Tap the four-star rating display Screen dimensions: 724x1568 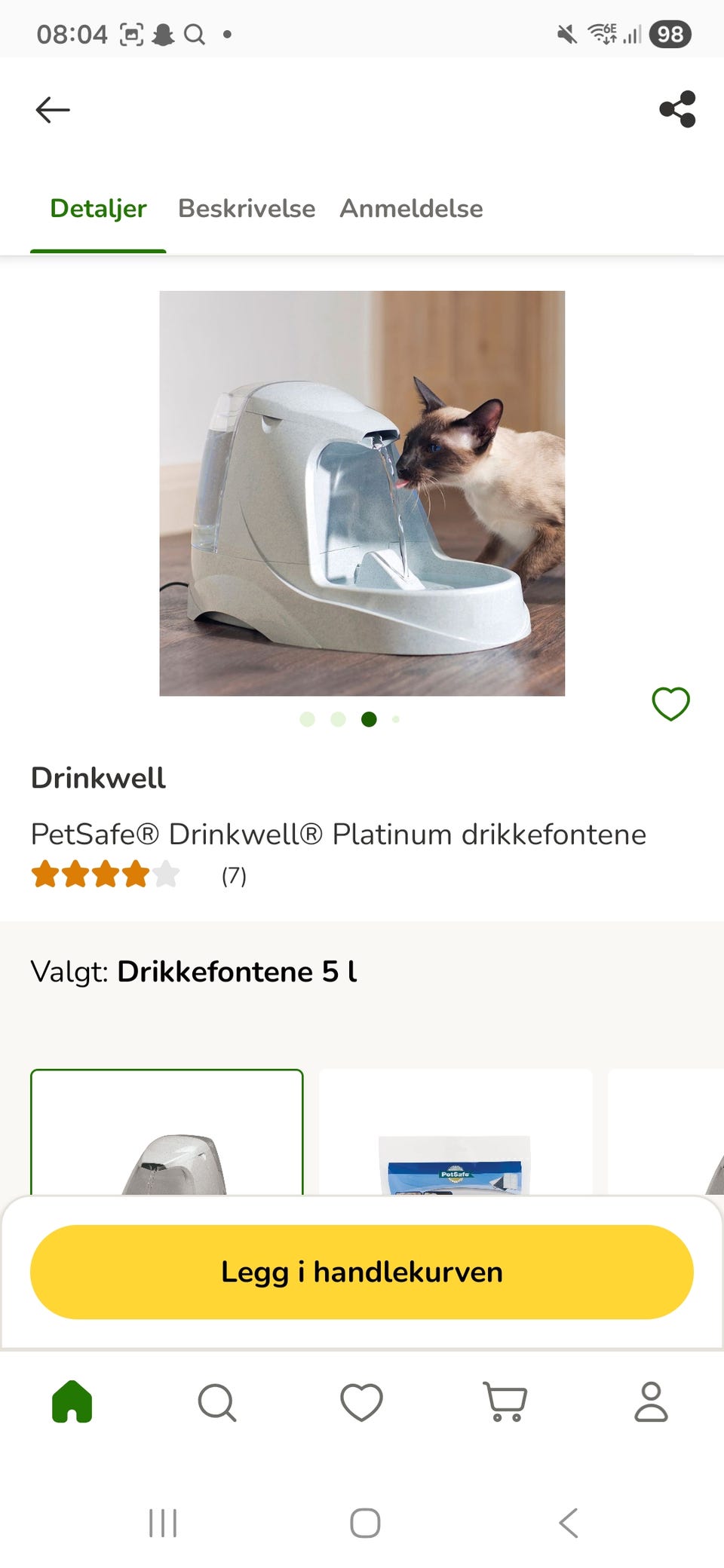[106, 876]
